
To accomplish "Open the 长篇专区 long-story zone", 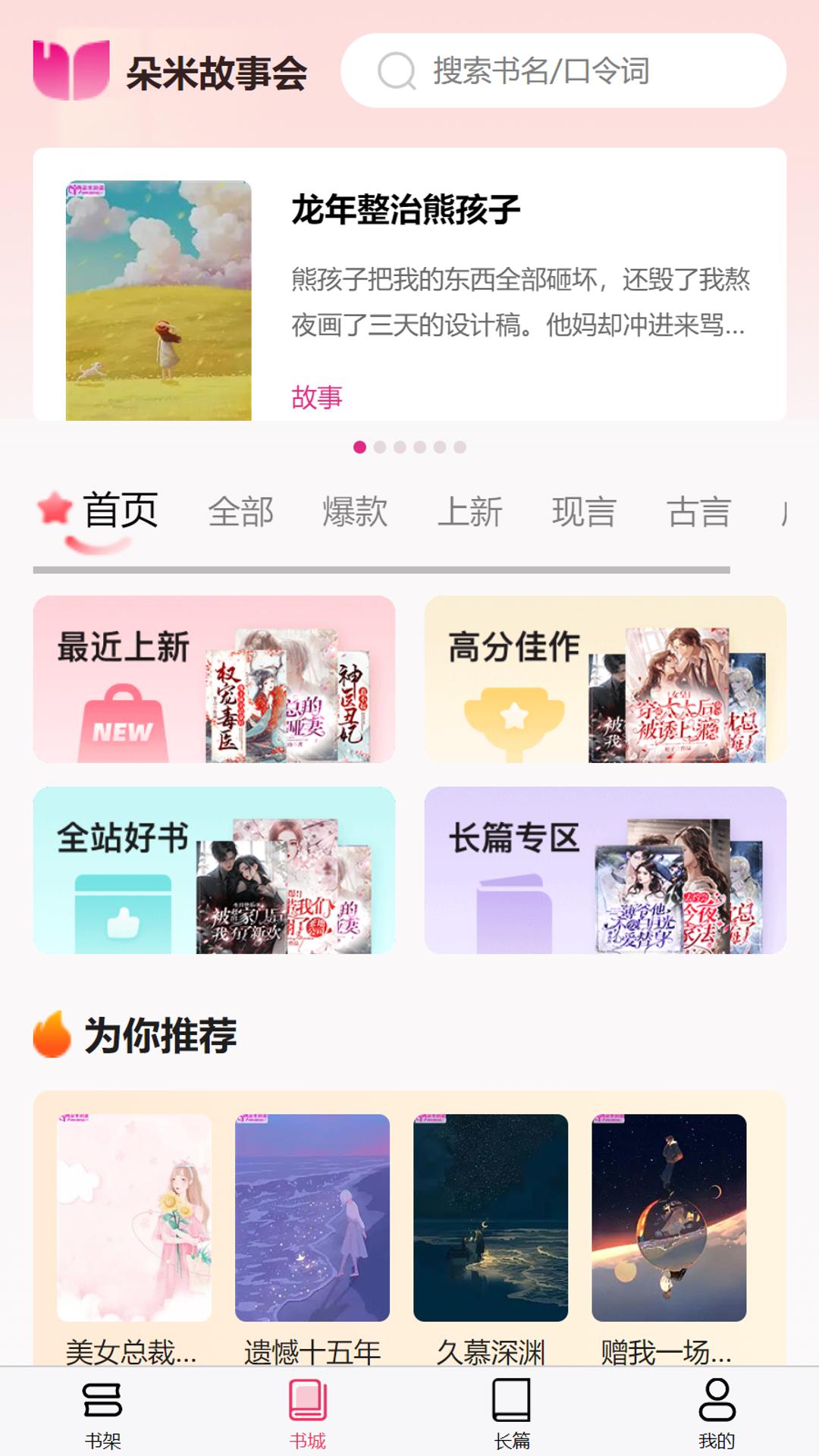I will [x=607, y=872].
